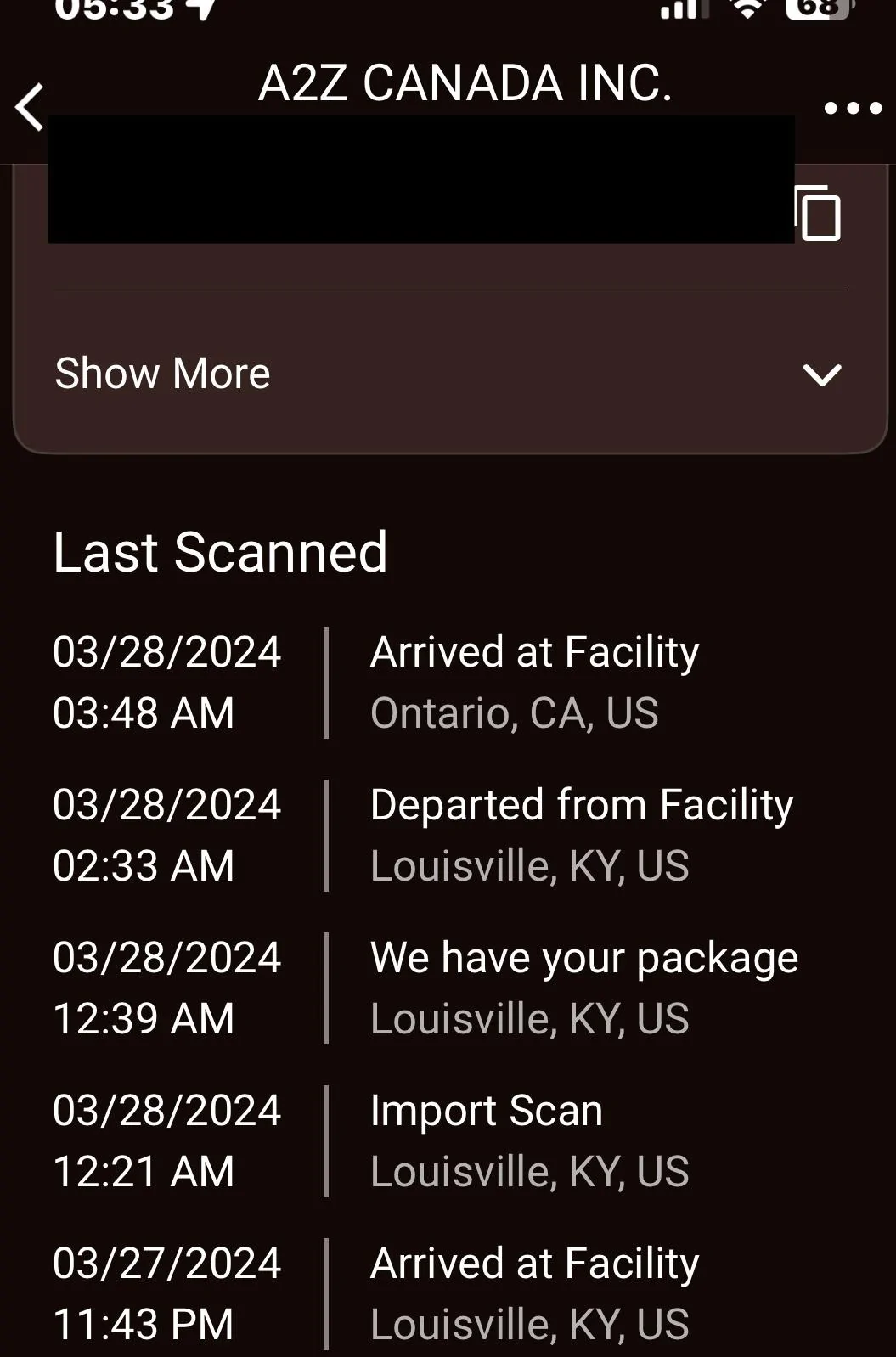Go back using the arrow
This screenshot has width=896, height=1357.
[x=30, y=108]
